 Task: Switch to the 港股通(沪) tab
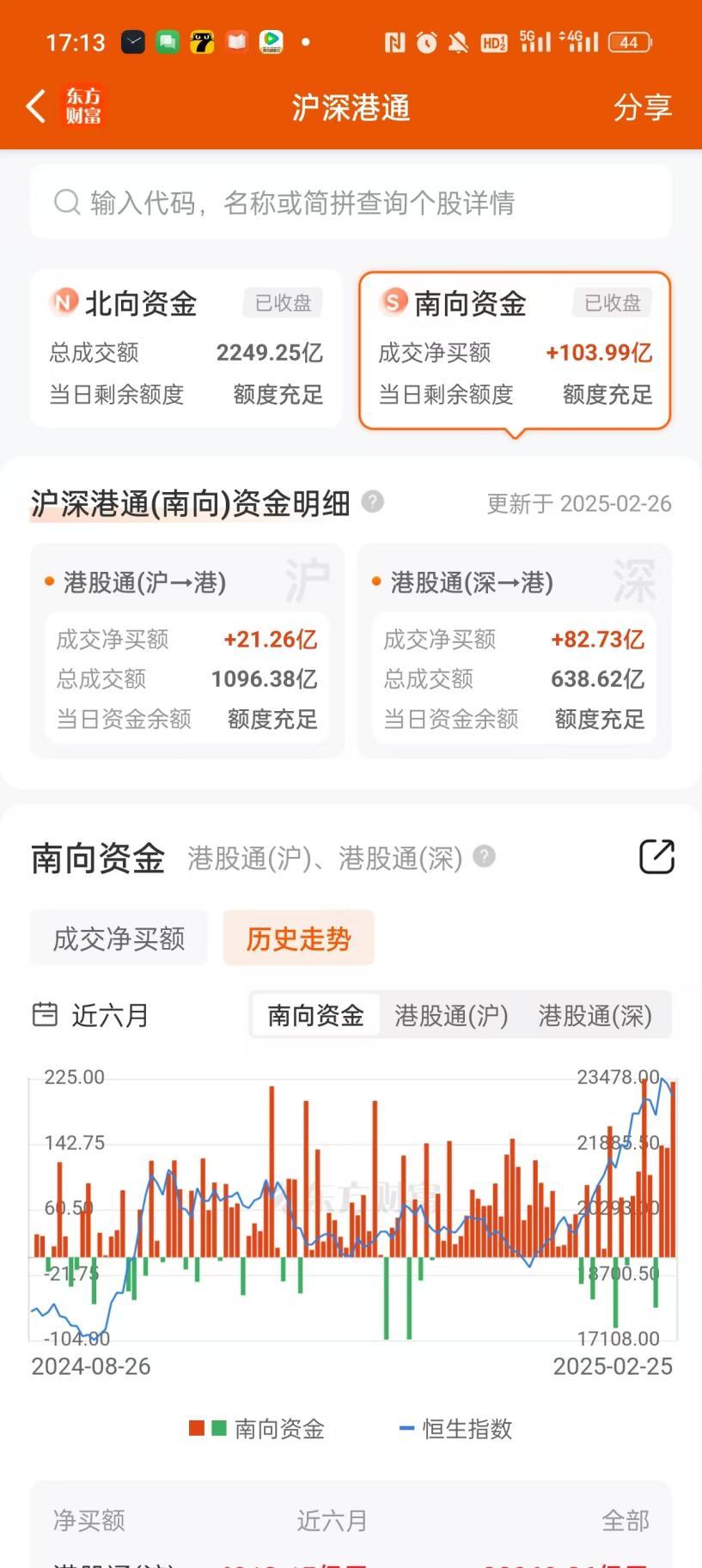450,1015
